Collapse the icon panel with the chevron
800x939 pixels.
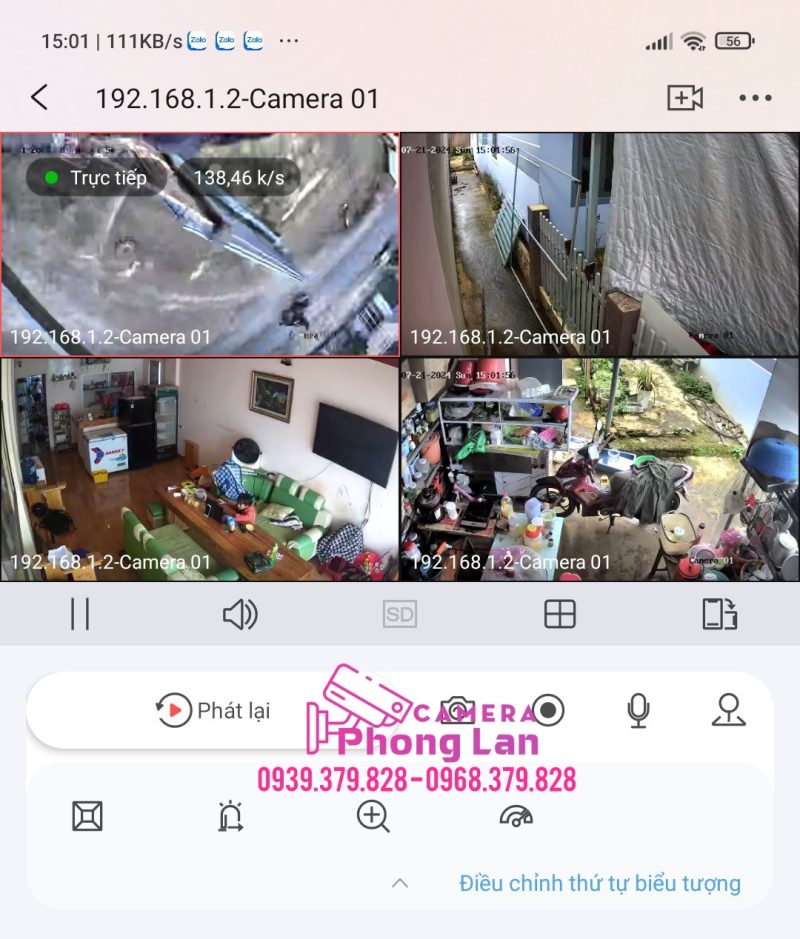tap(400, 883)
